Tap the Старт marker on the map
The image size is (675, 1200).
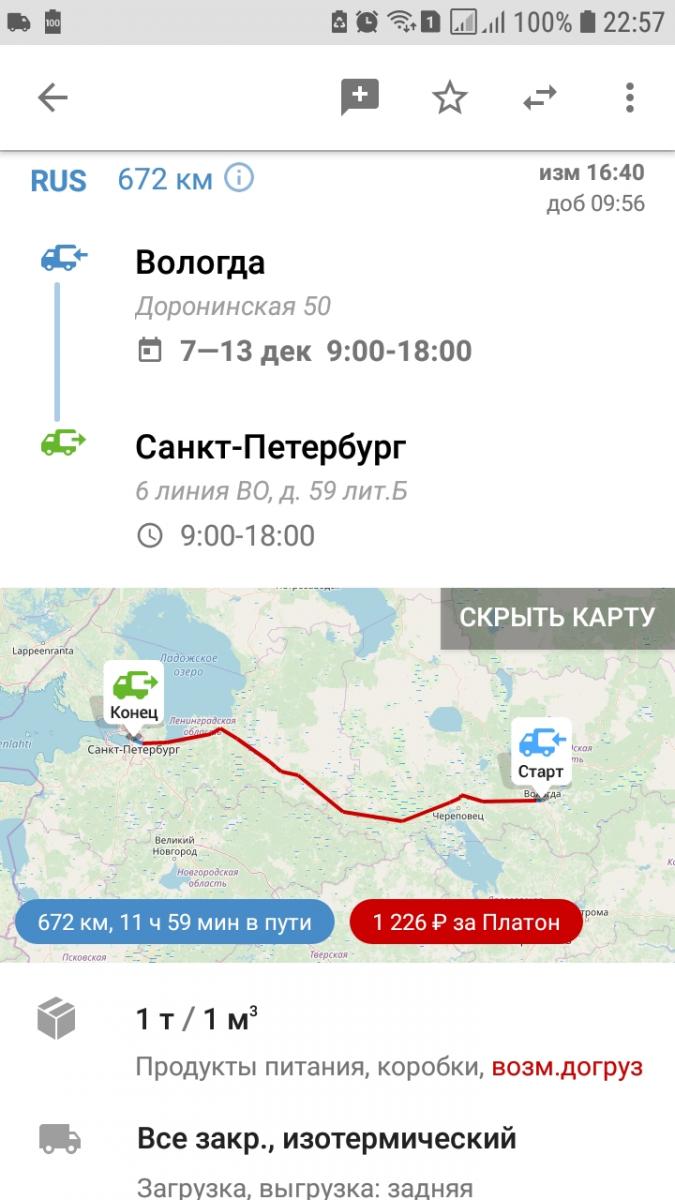point(541,752)
